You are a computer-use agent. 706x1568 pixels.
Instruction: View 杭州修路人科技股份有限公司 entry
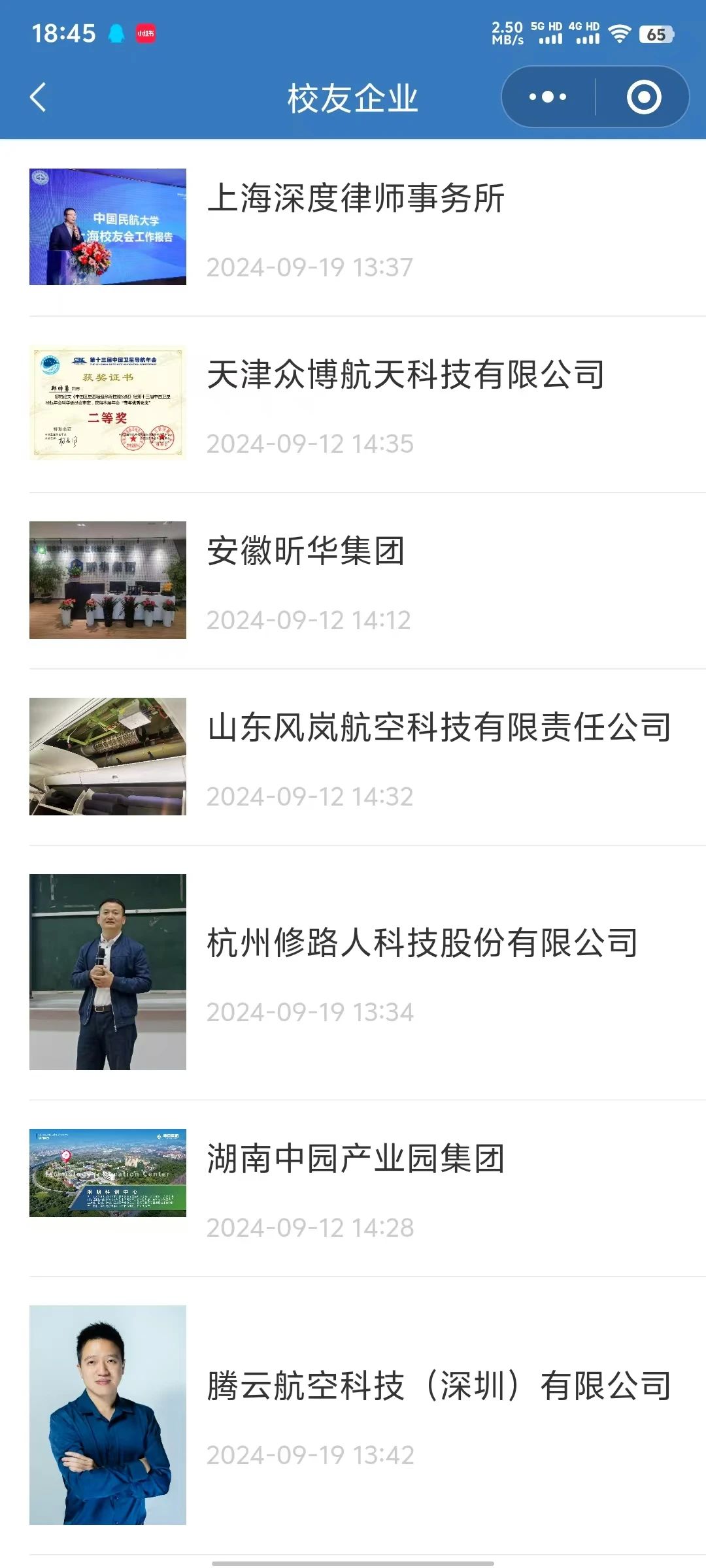click(422, 943)
